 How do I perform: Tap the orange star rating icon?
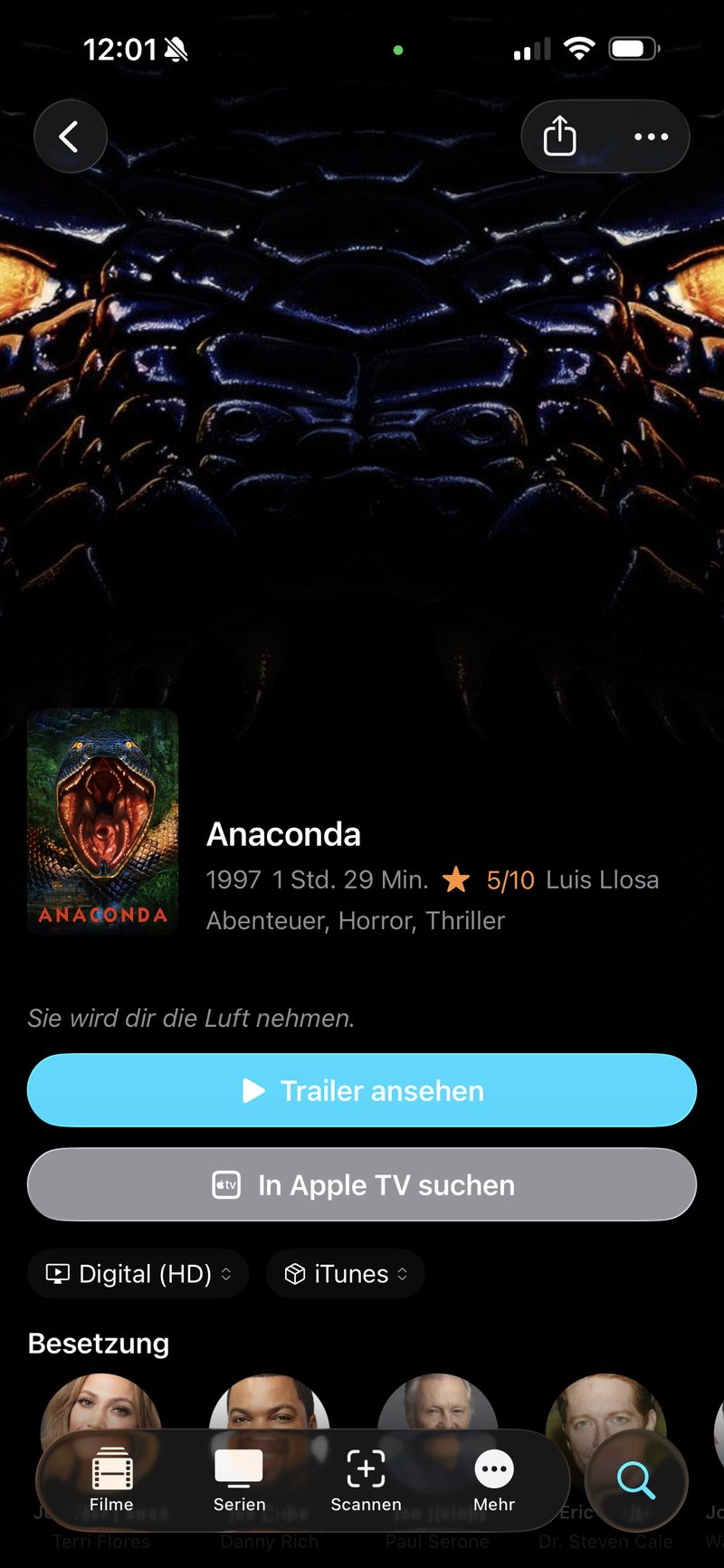tap(456, 879)
